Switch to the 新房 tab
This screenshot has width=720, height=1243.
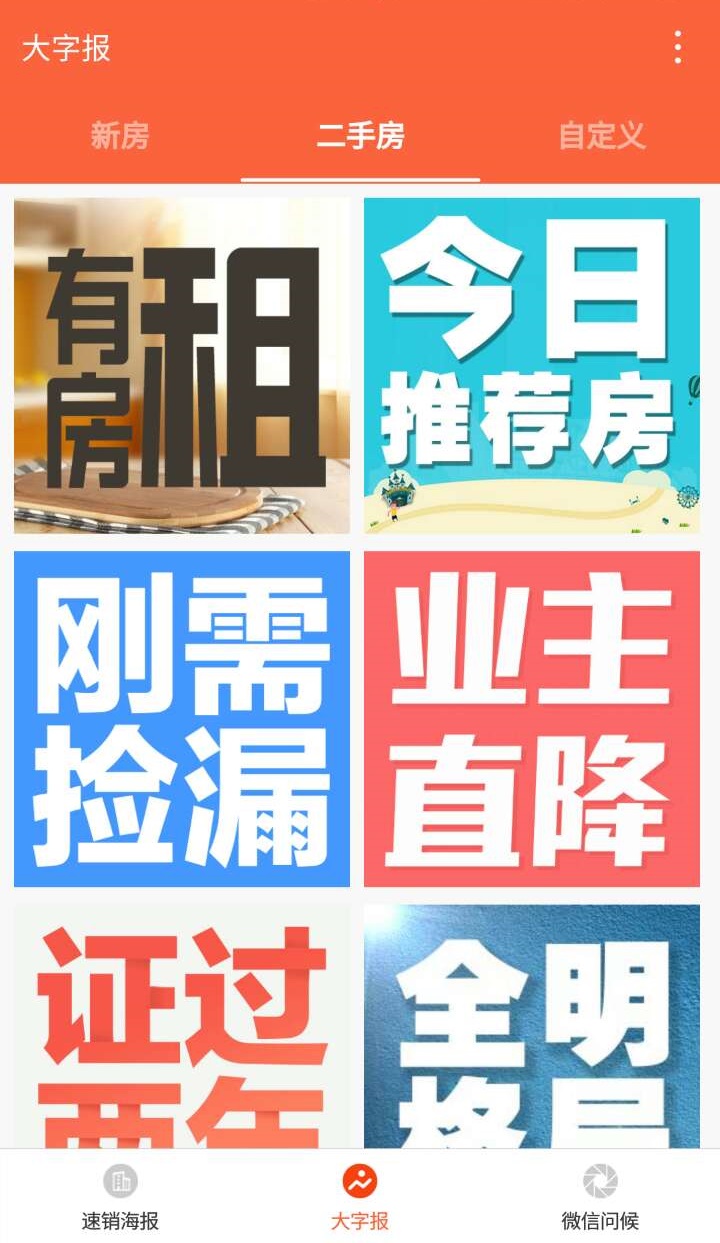(120, 135)
